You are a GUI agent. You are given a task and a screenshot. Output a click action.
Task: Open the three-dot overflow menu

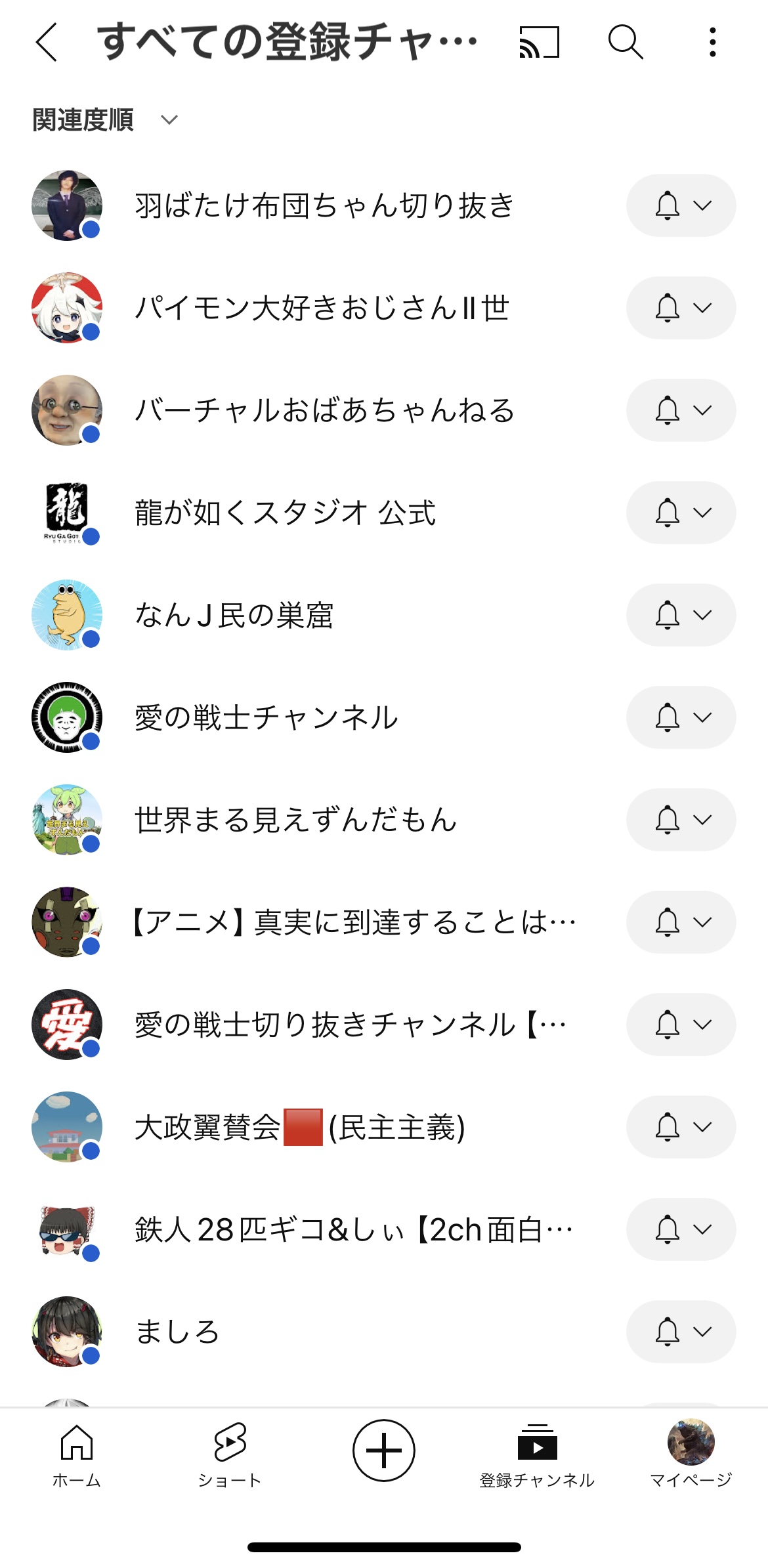712,43
